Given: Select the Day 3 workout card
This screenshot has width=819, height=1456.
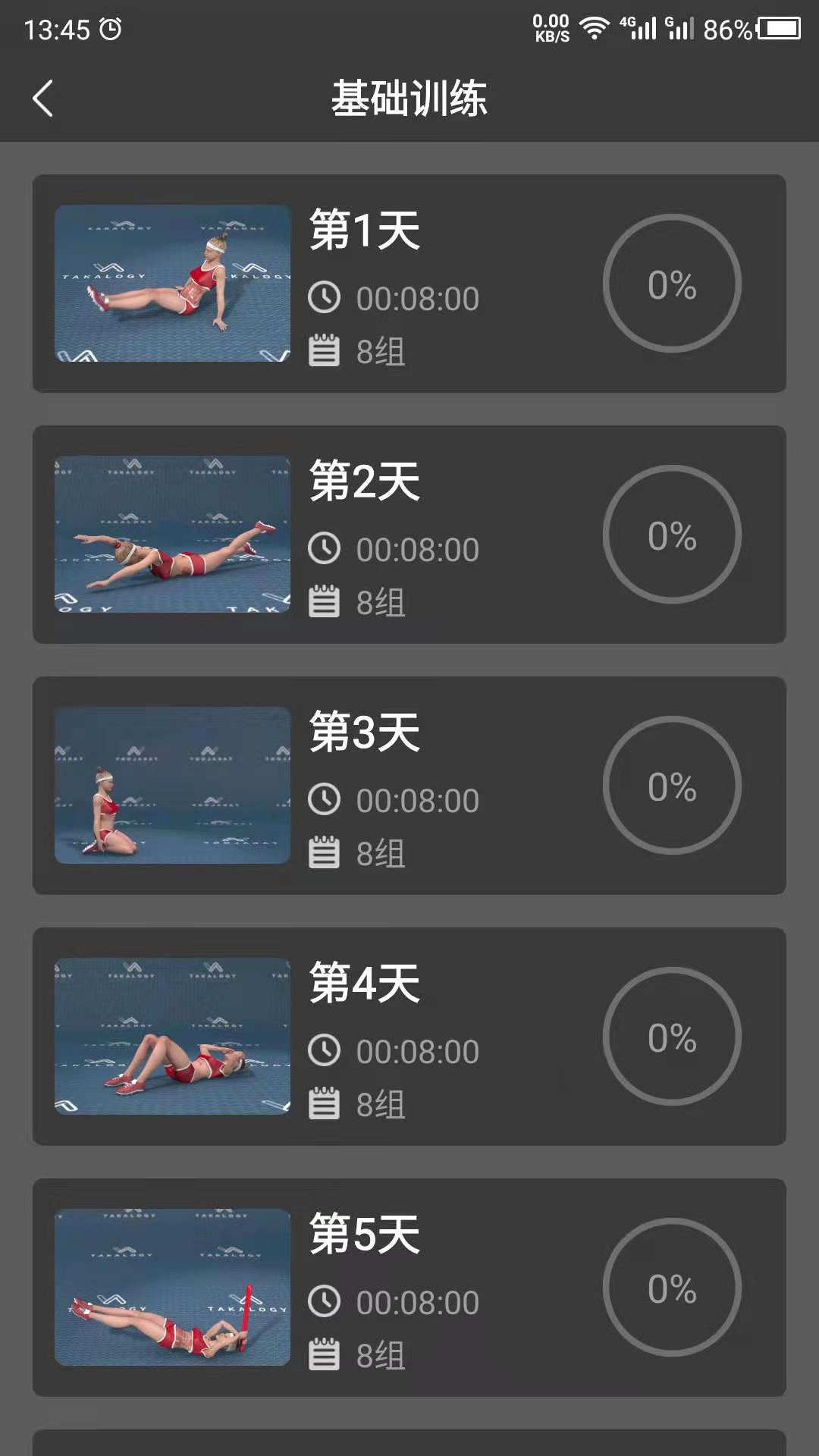Looking at the screenshot, I should click(409, 785).
